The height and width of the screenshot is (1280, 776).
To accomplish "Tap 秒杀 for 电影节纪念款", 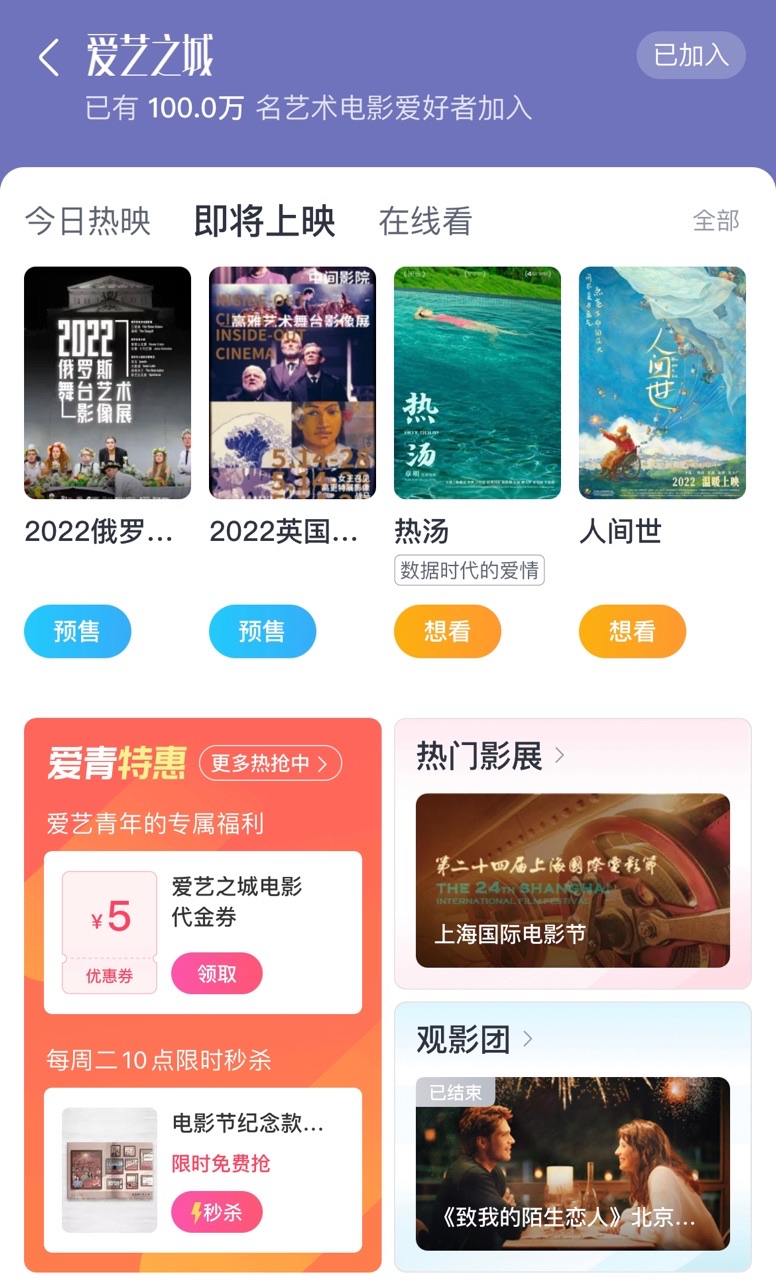I will (217, 1212).
